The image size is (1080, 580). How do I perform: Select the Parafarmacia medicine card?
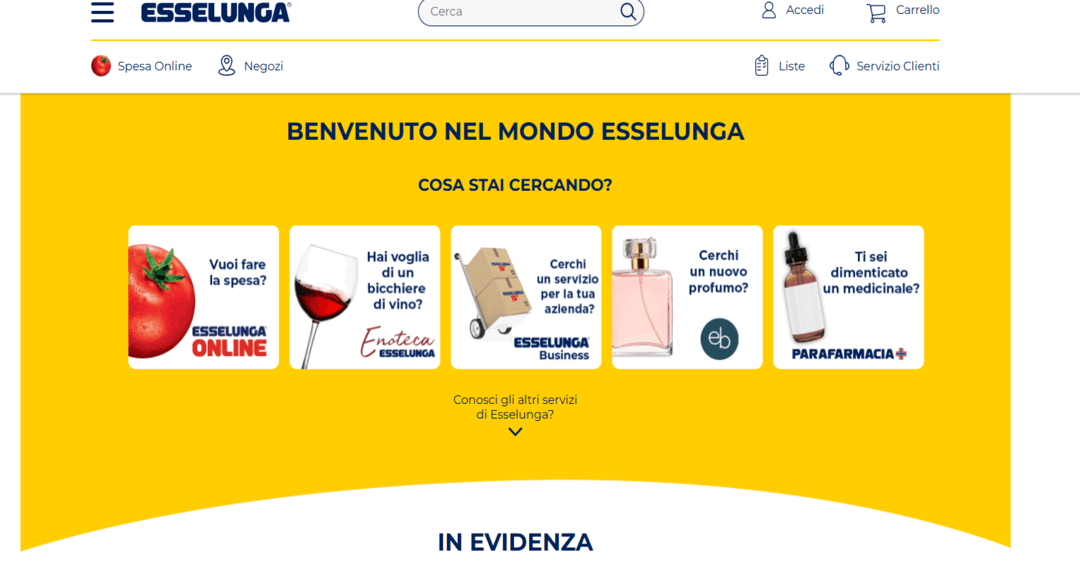(848, 297)
